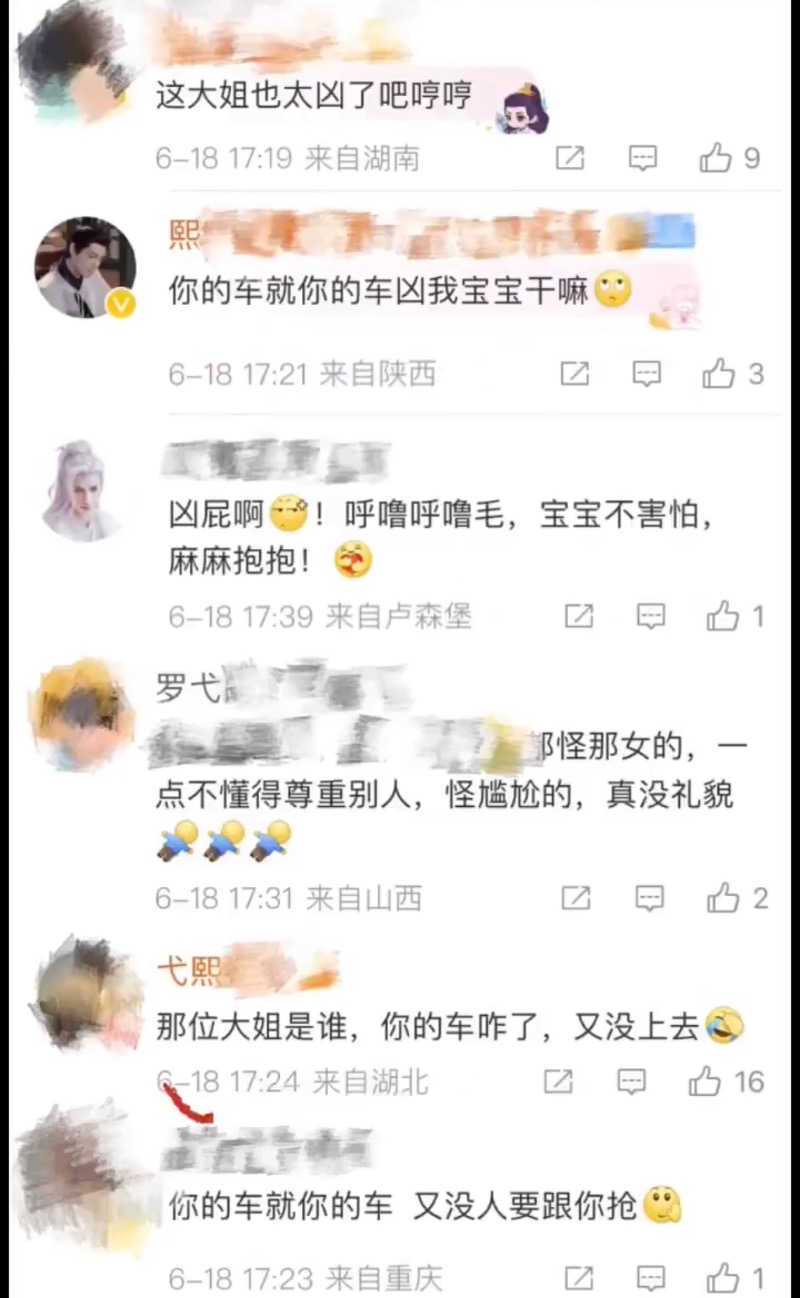Like the comment from 卢森堡
Image resolution: width=800 pixels, height=1298 pixels.
pos(722,616)
